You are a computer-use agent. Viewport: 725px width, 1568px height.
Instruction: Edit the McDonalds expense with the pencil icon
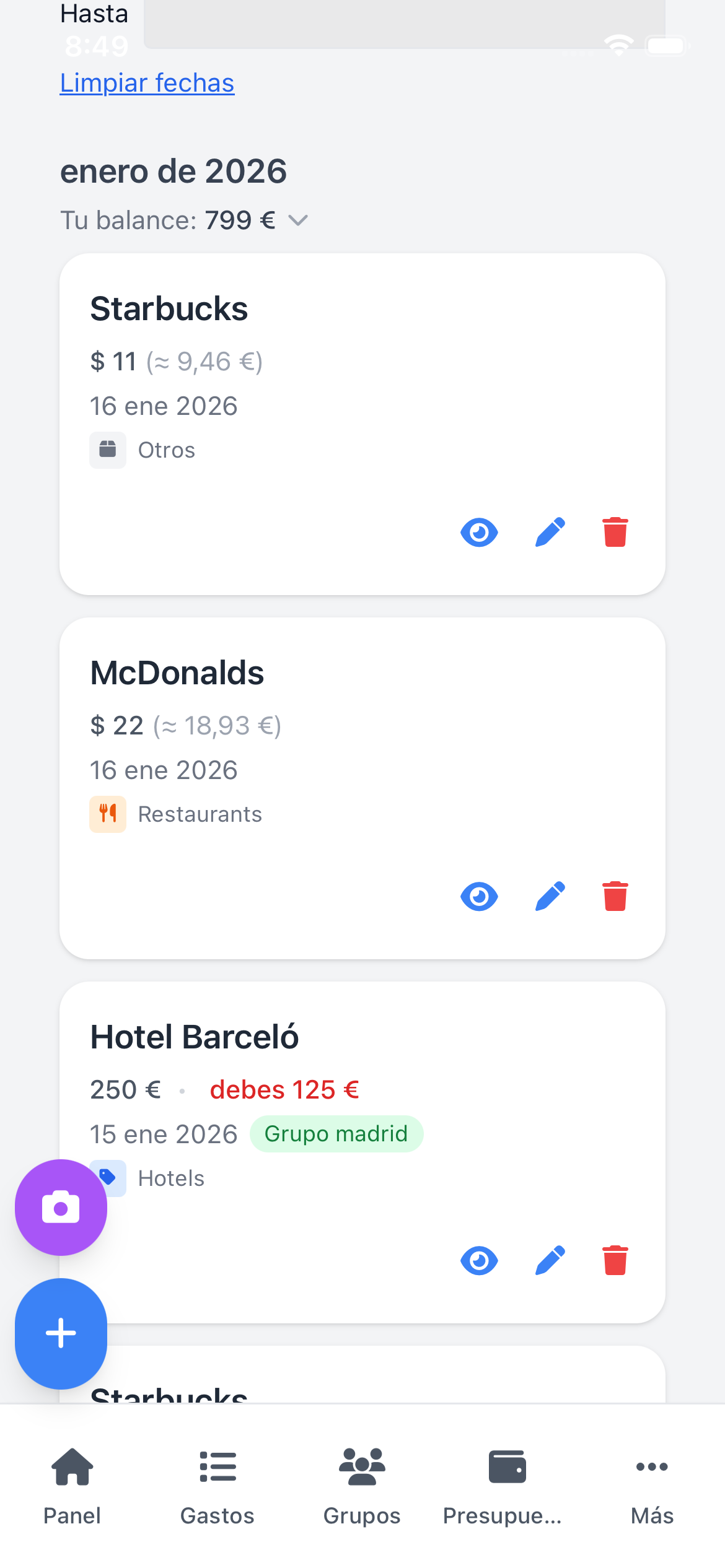tap(550, 896)
